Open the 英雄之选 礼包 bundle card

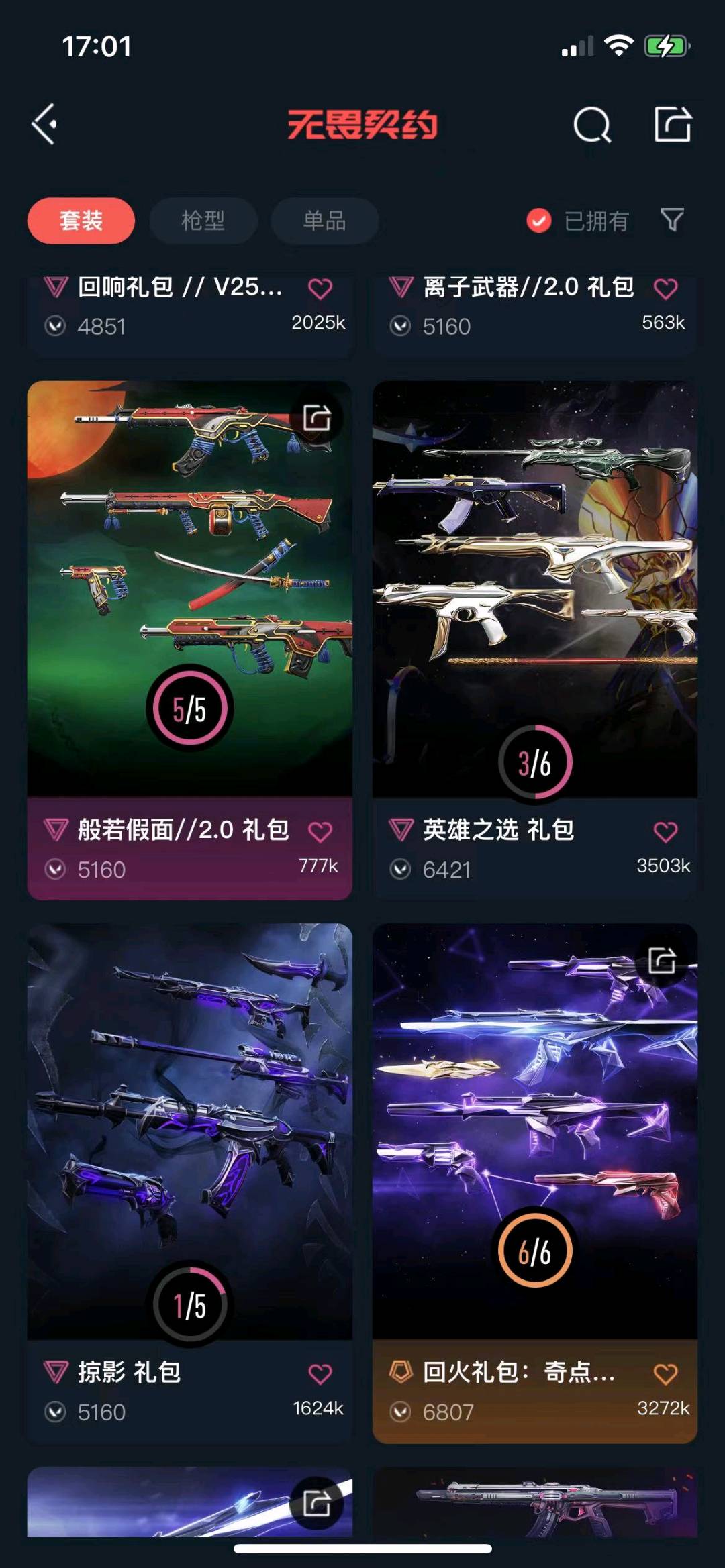pos(534,590)
